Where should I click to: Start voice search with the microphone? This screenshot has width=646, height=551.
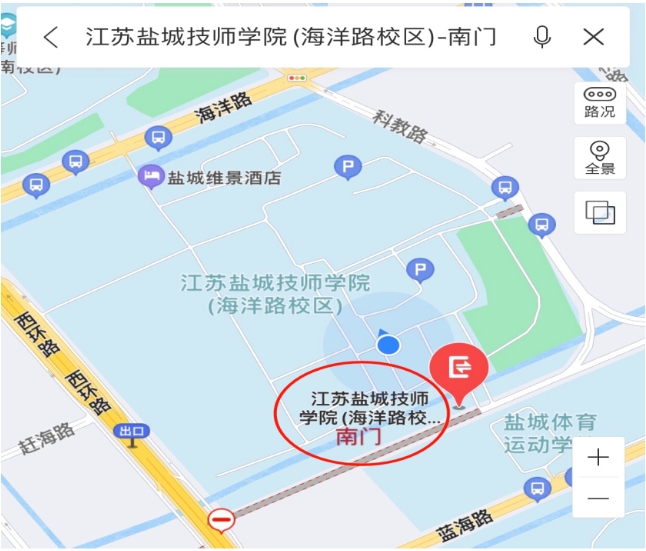542,38
